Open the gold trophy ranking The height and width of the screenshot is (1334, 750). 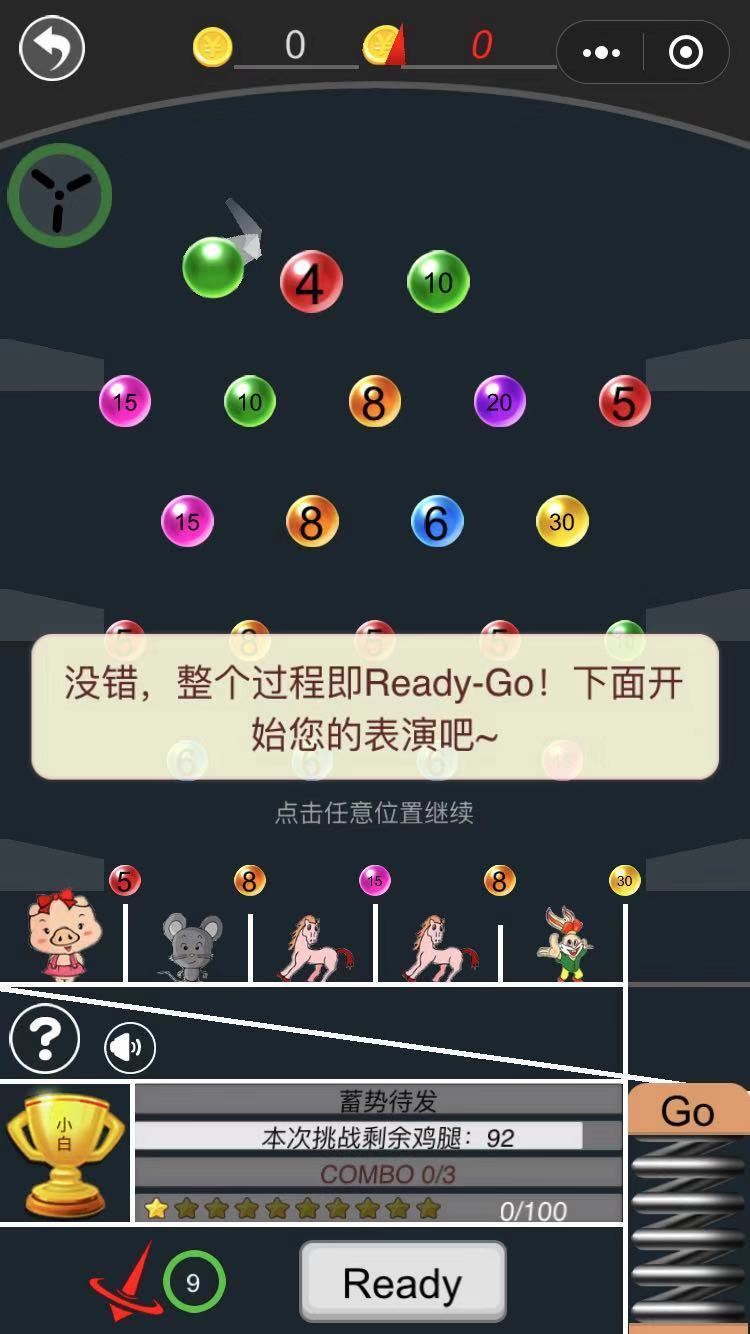(x=65, y=1152)
